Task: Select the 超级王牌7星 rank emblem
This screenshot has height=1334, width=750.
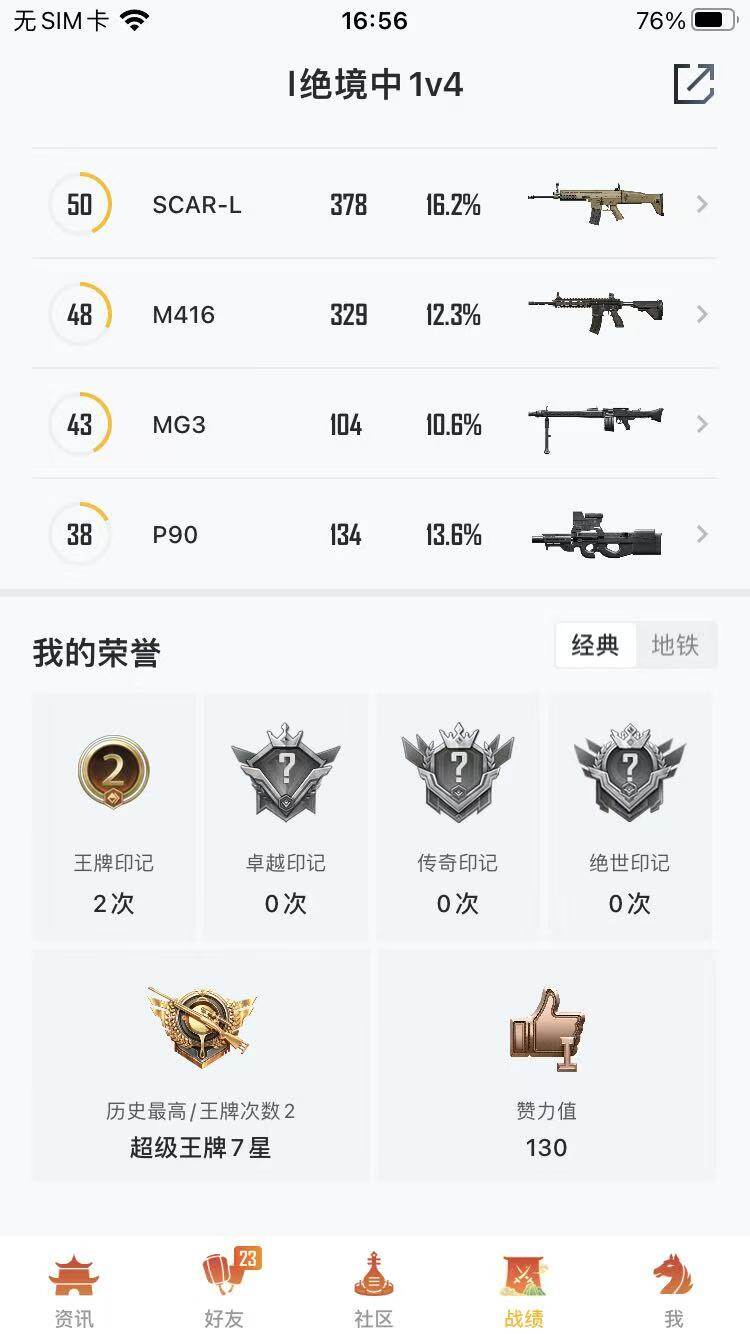Action: click(200, 1025)
